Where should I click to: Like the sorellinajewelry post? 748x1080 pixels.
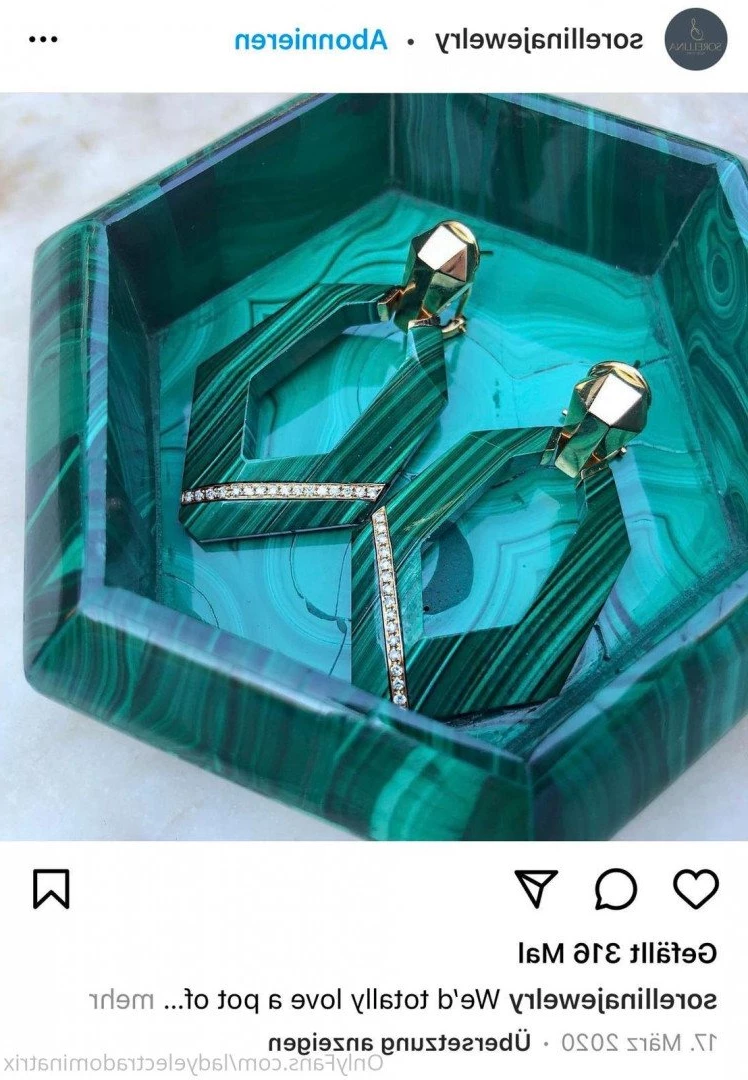point(695,888)
